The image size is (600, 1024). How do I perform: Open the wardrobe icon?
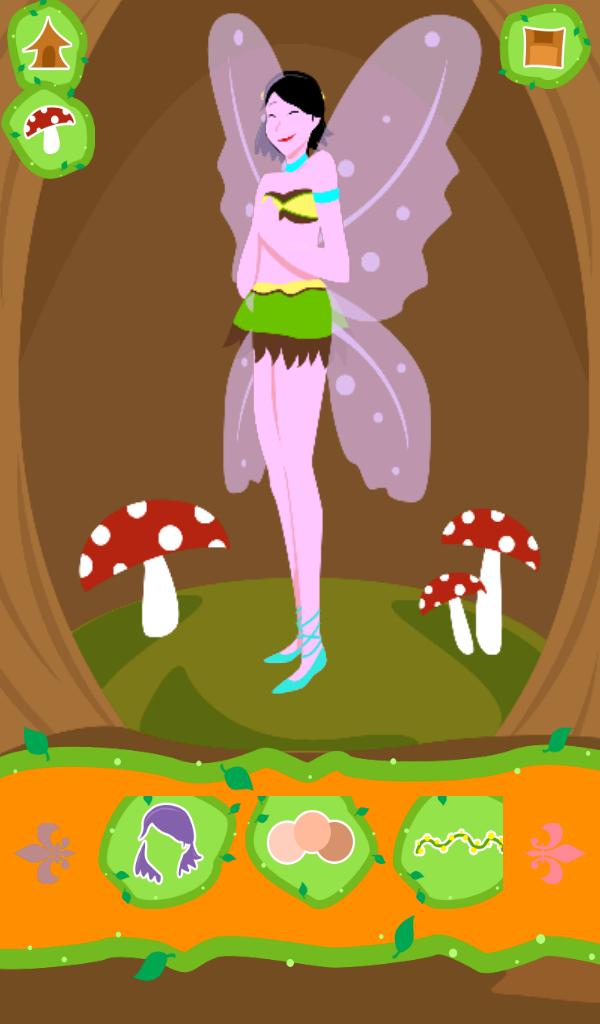point(545,46)
